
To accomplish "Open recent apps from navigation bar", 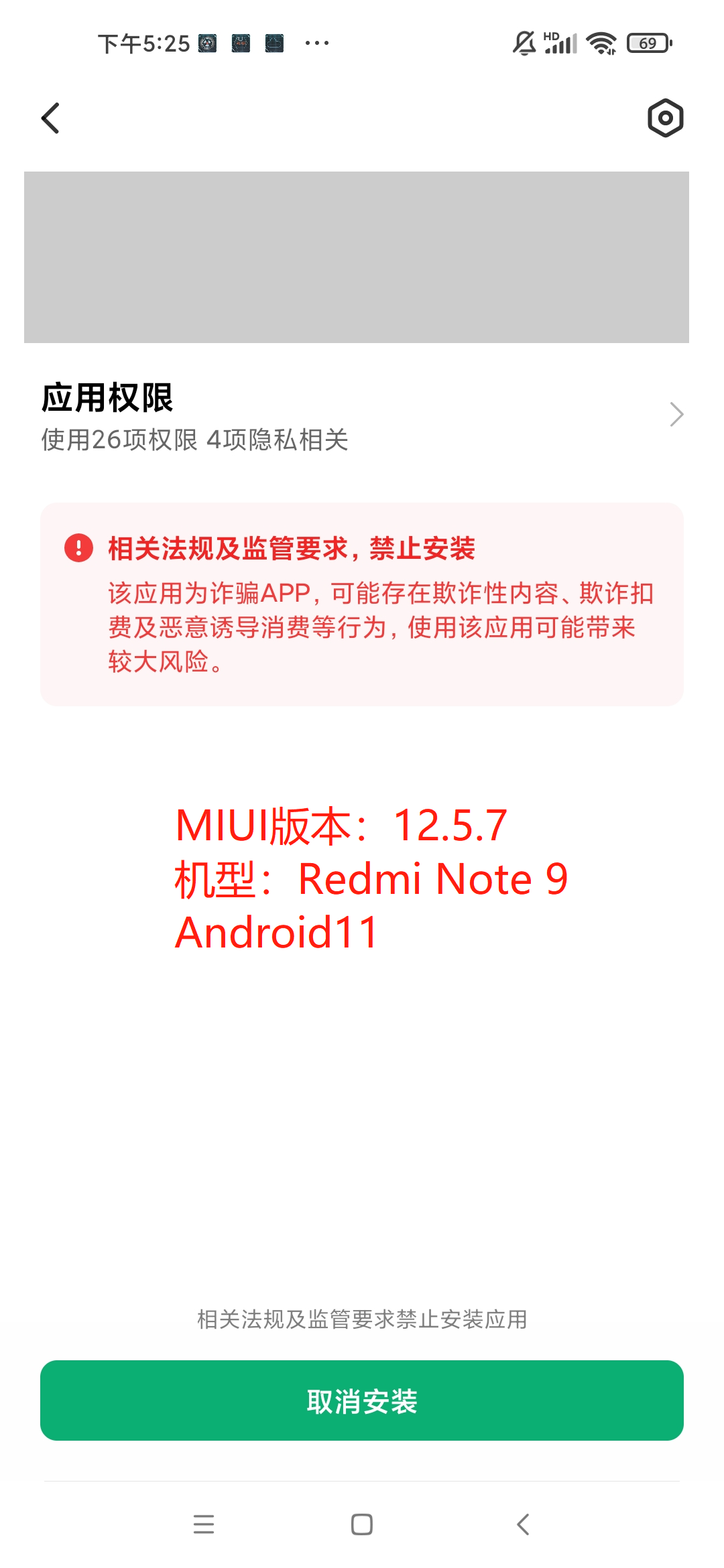I will click(x=204, y=1524).
